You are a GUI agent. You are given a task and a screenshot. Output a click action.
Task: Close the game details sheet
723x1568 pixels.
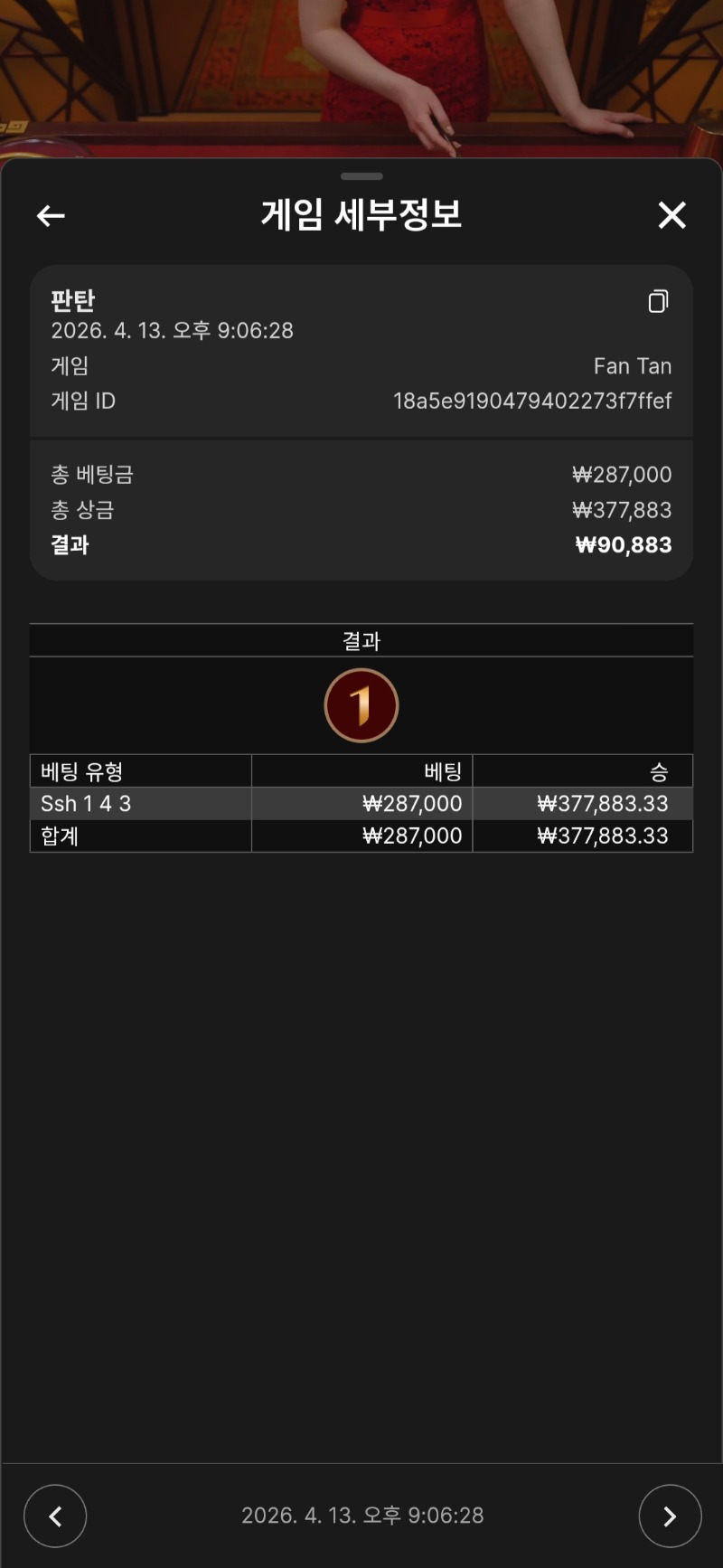click(x=671, y=215)
